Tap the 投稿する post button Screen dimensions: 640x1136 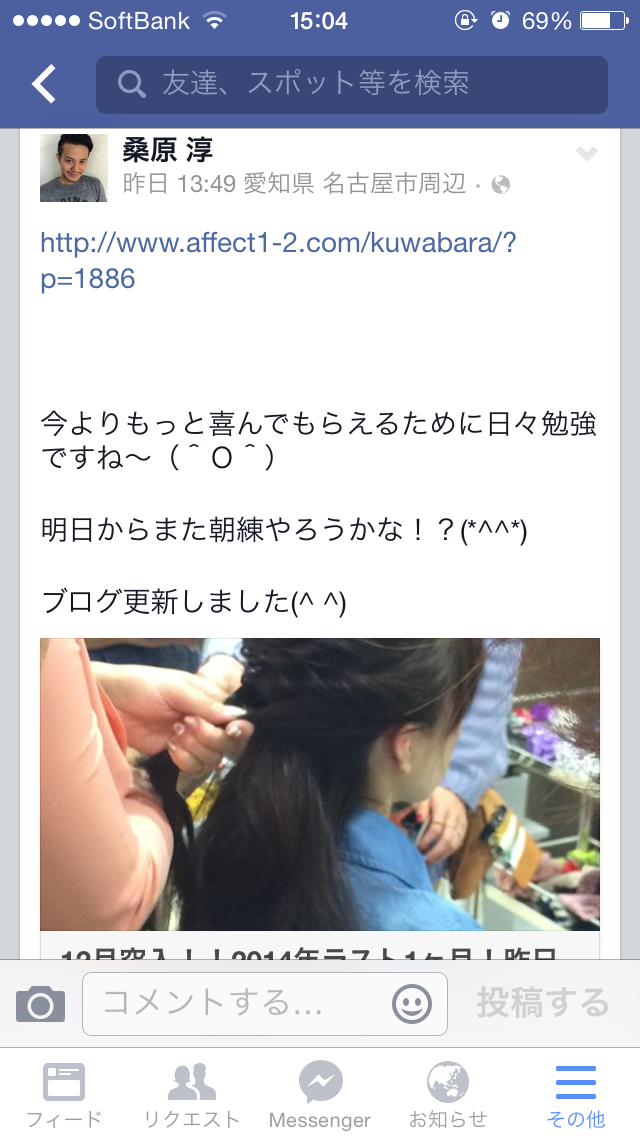(x=542, y=1002)
